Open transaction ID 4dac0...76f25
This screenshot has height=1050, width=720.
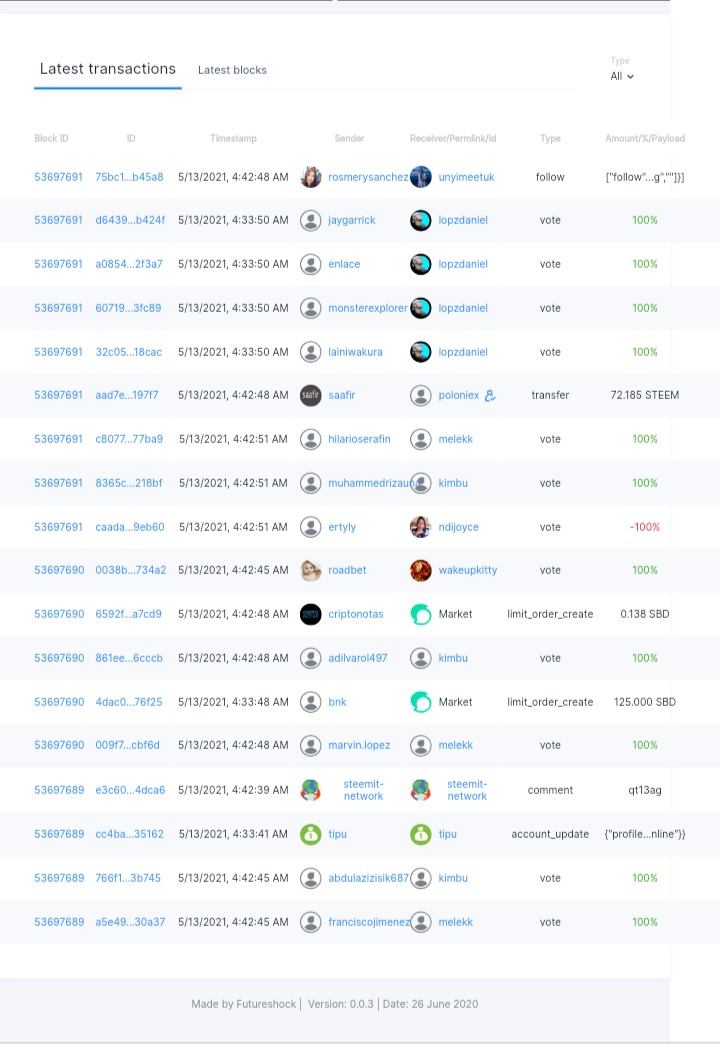pyautogui.click(x=129, y=702)
